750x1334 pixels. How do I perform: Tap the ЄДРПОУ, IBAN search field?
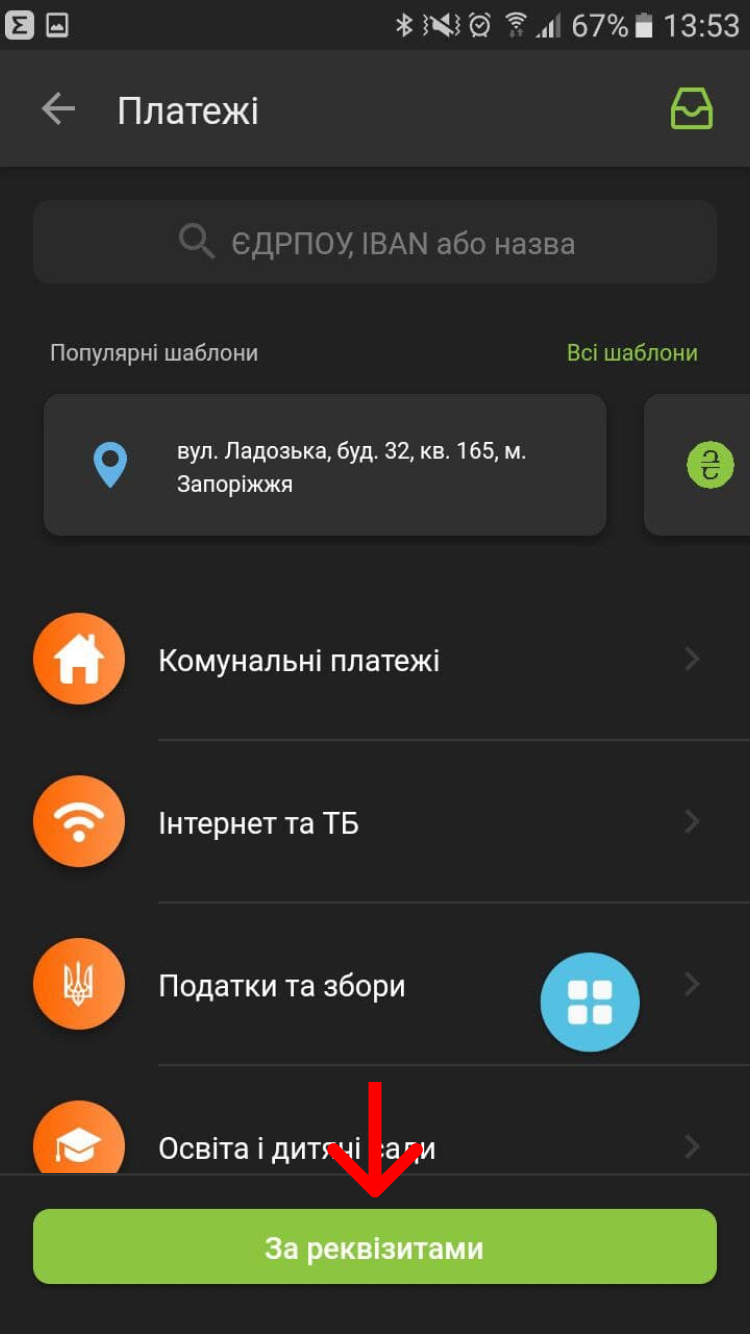pos(375,242)
